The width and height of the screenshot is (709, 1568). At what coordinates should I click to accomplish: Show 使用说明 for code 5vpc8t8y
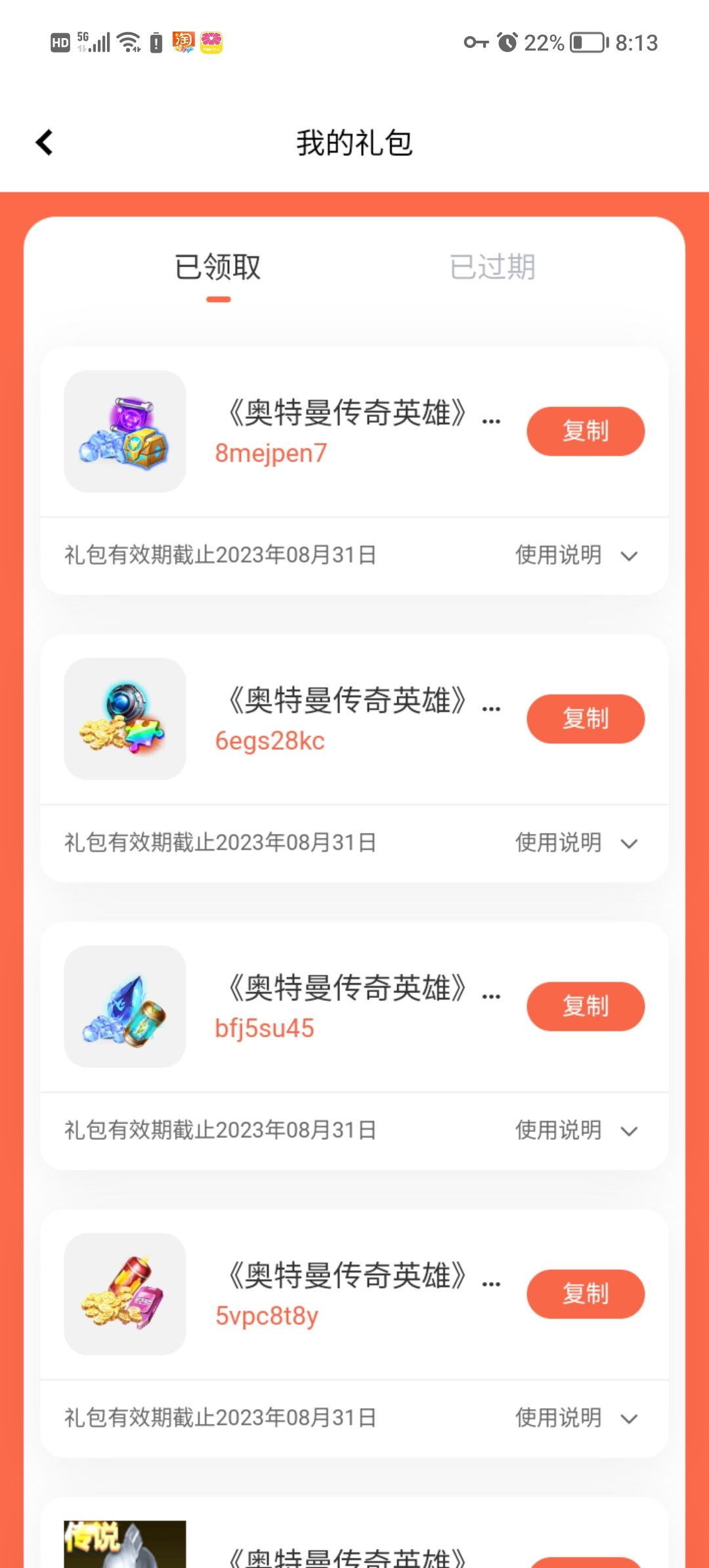click(576, 1418)
